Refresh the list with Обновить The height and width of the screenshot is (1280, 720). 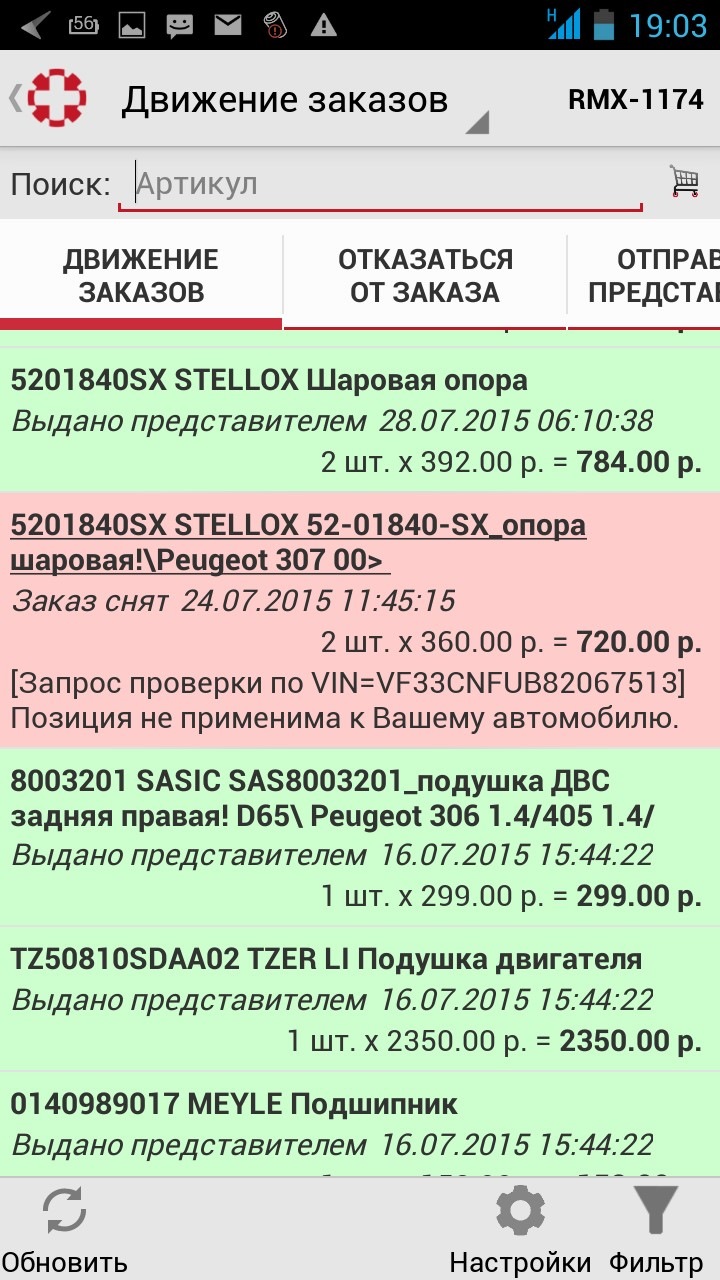(65, 1230)
